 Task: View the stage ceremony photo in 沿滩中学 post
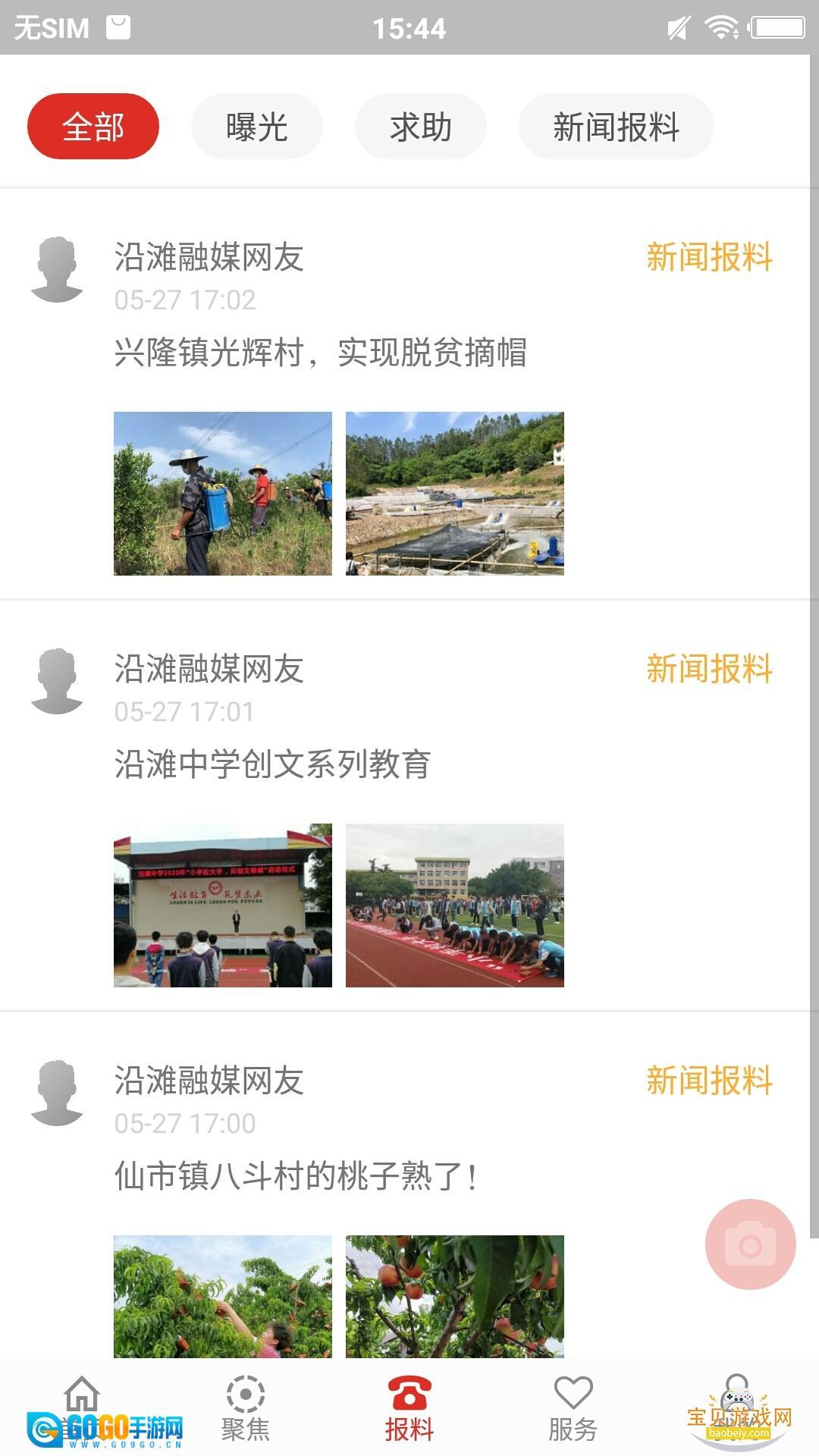(223, 905)
